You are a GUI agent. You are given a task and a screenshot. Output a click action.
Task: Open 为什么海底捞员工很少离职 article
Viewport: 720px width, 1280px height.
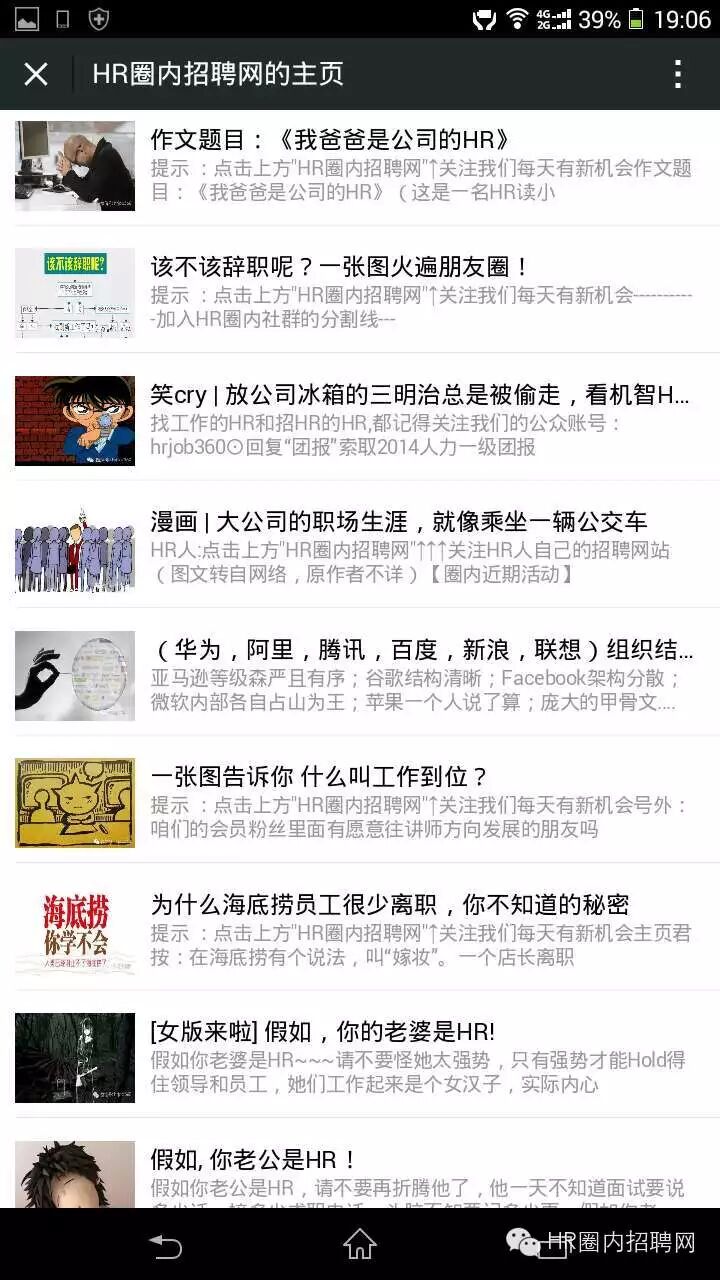[x=390, y=905]
